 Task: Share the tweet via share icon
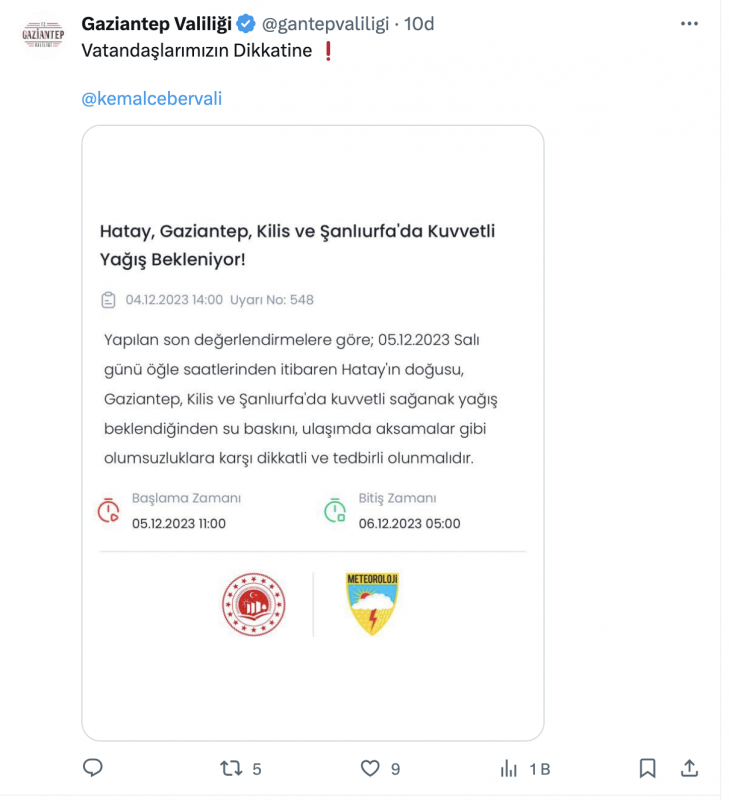point(689,768)
